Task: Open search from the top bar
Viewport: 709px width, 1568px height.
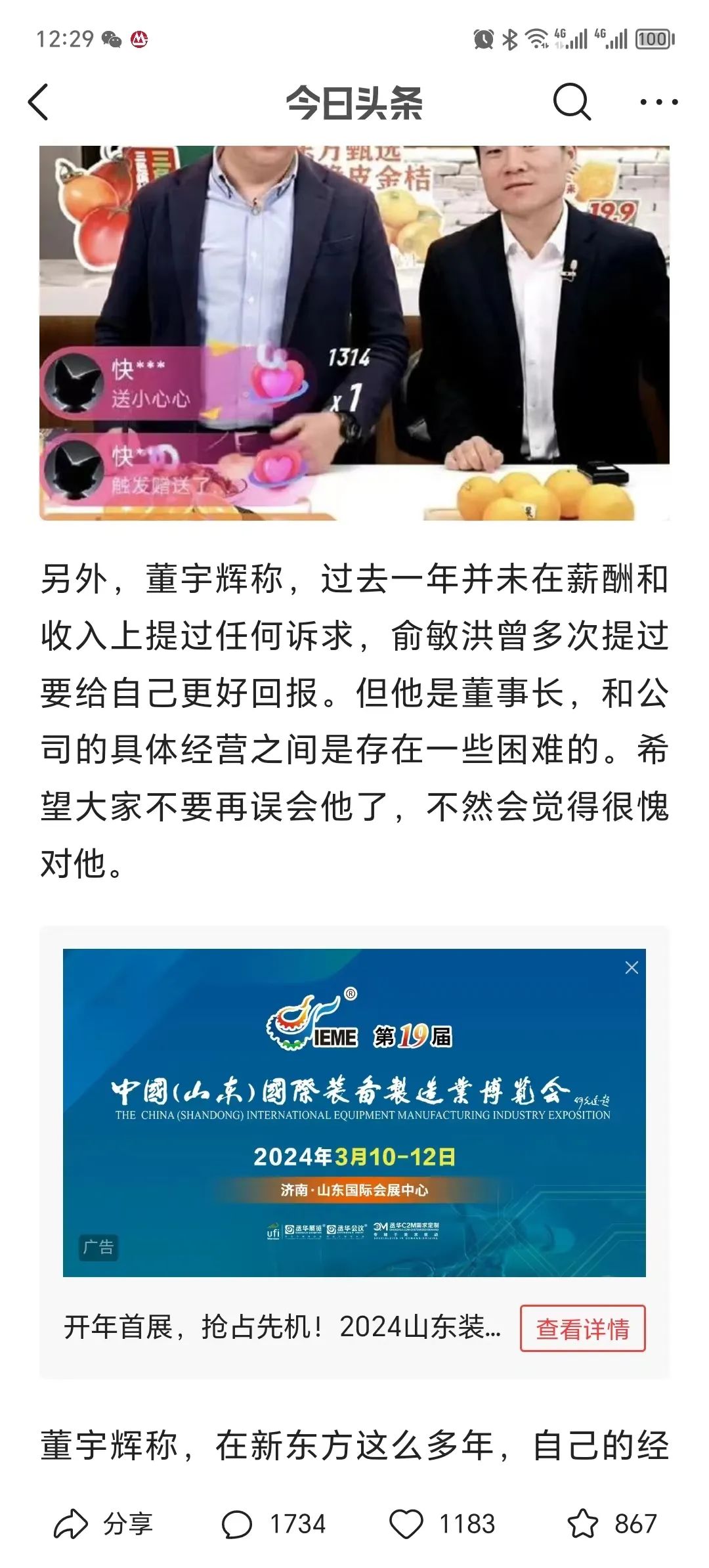Action: (x=571, y=102)
